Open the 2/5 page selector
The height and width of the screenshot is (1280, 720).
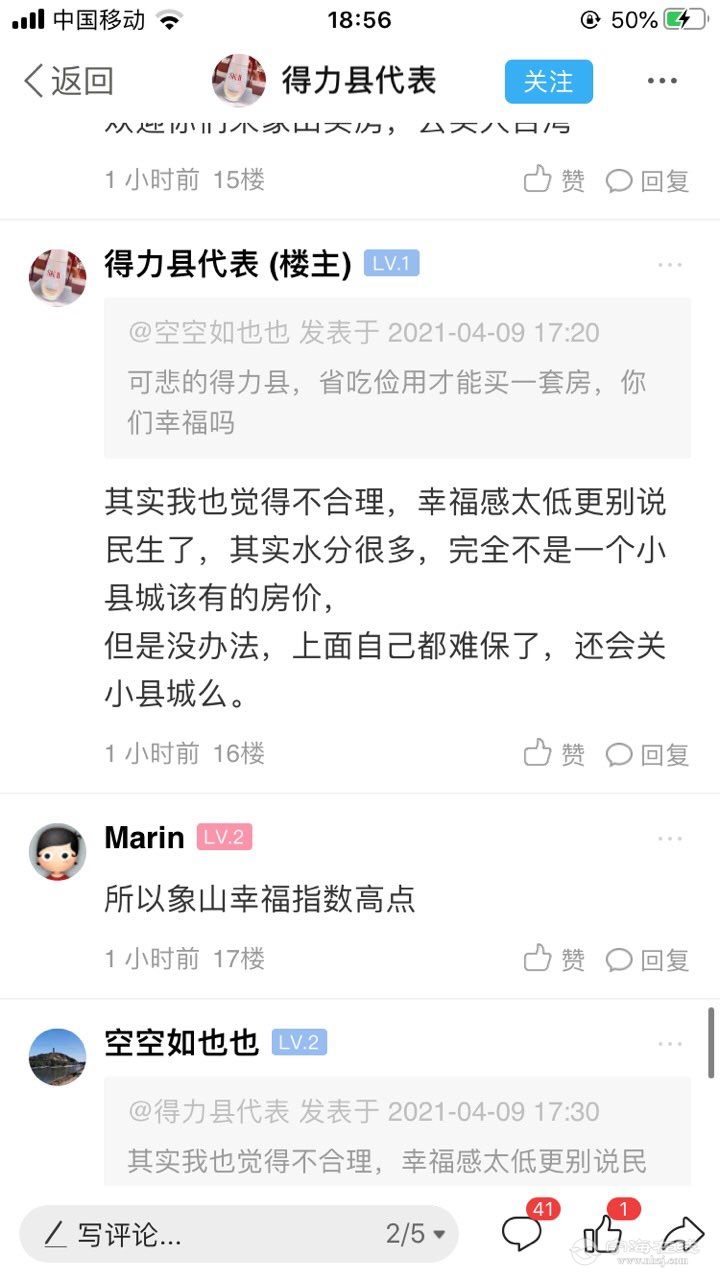[x=415, y=1234]
